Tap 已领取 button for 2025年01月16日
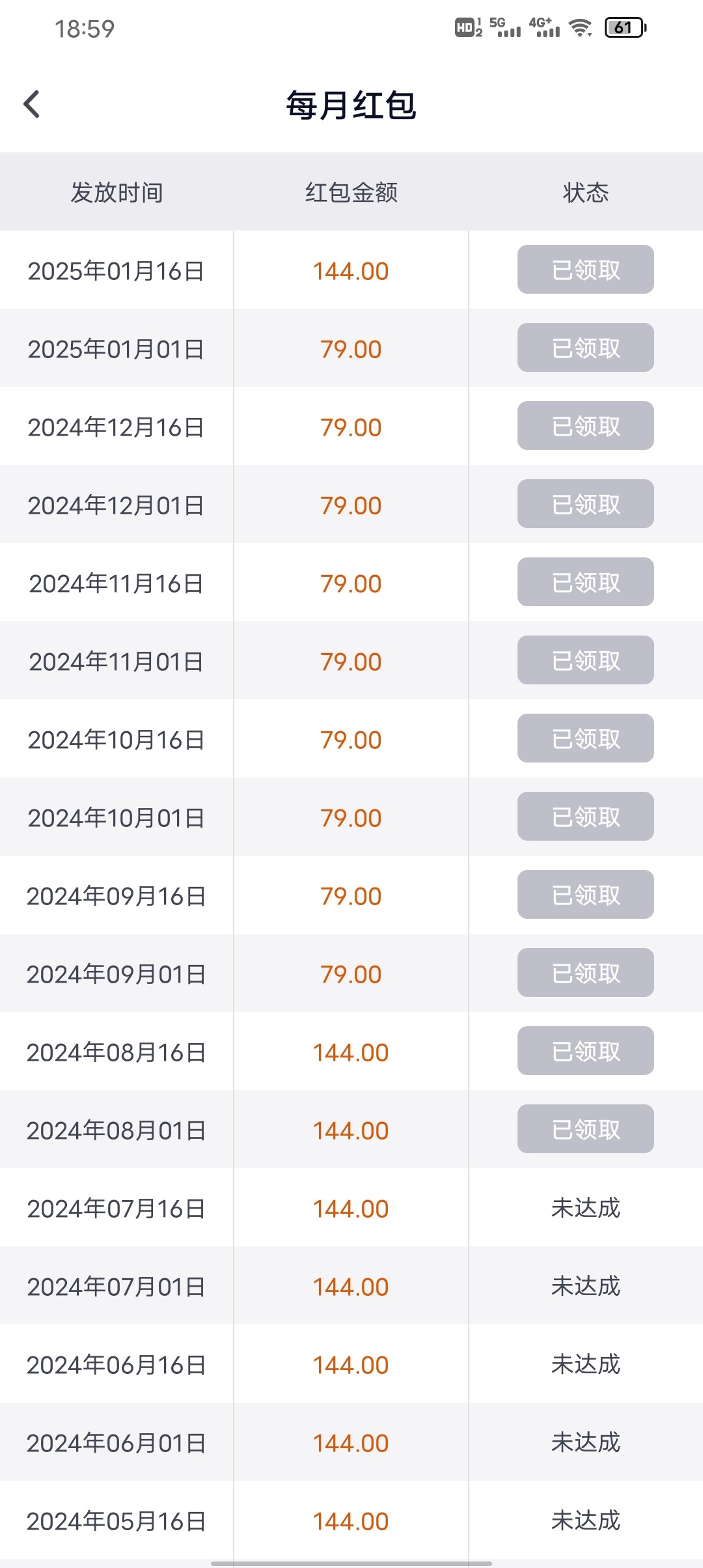This screenshot has width=703, height=1568. 586,270
